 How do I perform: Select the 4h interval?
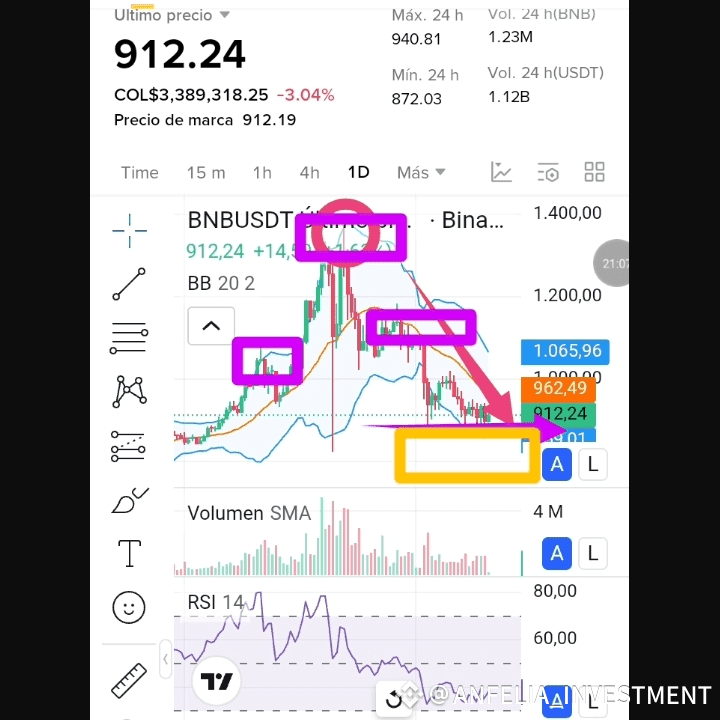coord(309,173)
